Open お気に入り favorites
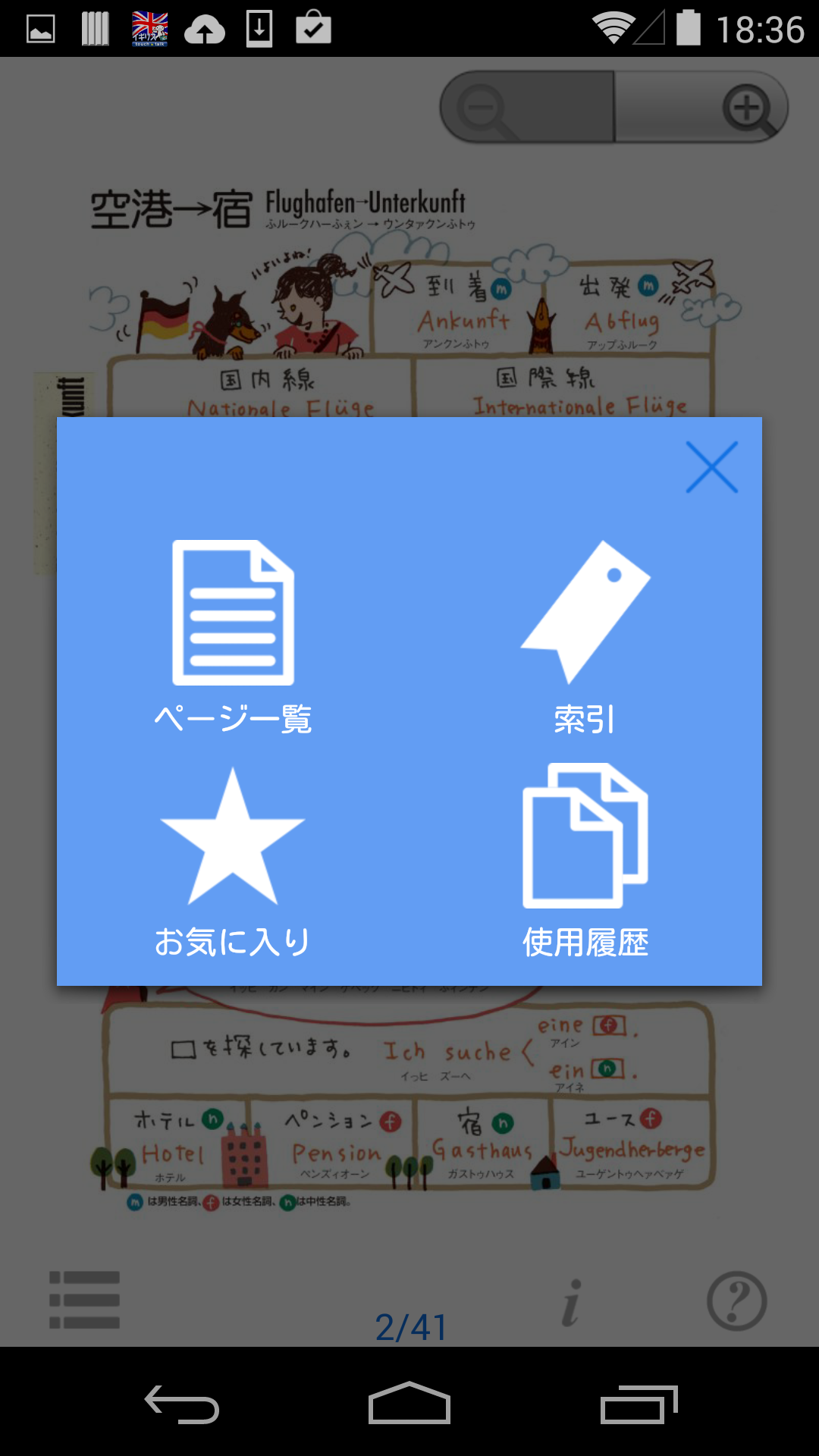Screen dimensions: 819x1456 click(233, 860)
